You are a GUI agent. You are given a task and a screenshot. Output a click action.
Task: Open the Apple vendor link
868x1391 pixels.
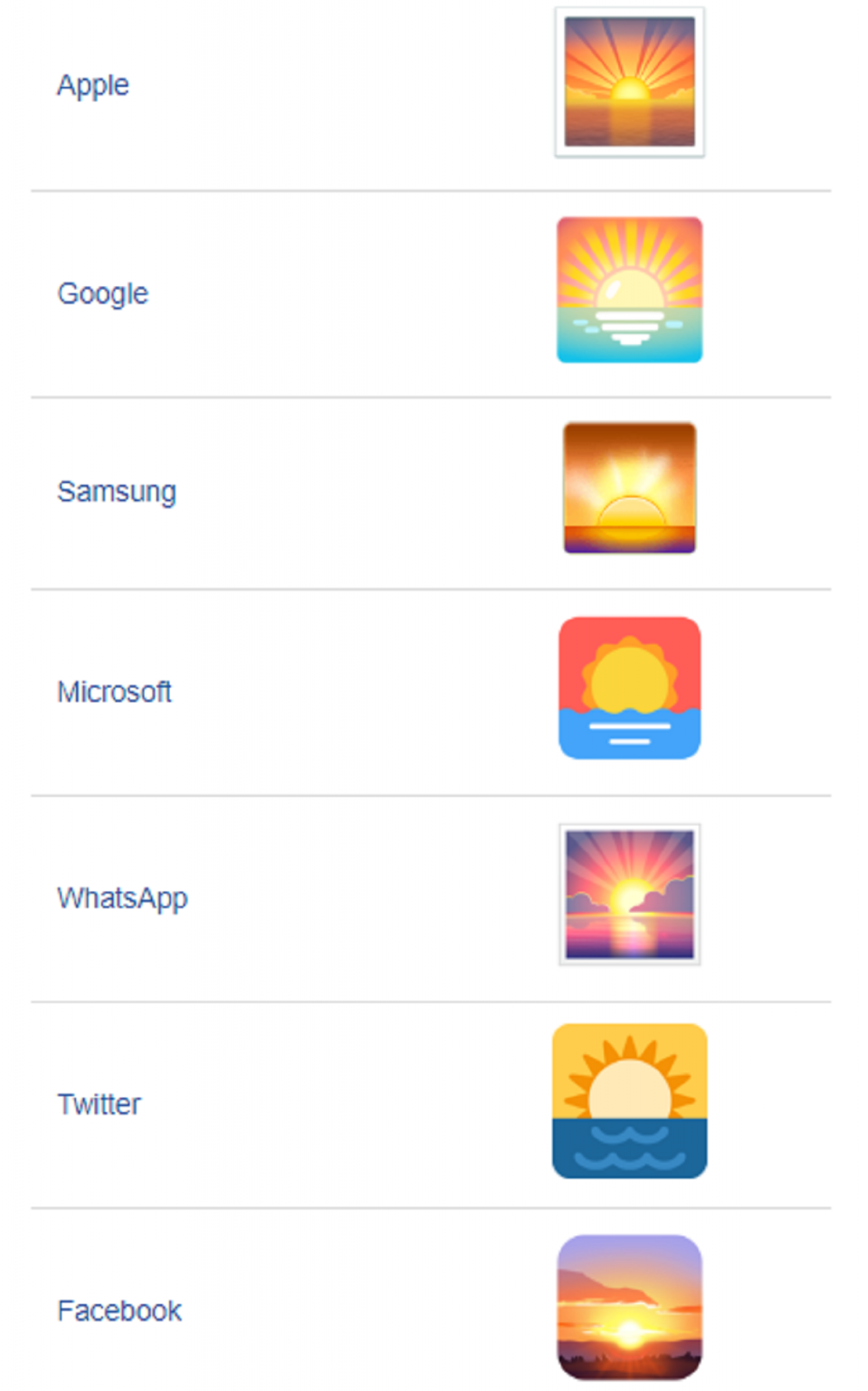[x=93, y=85]
